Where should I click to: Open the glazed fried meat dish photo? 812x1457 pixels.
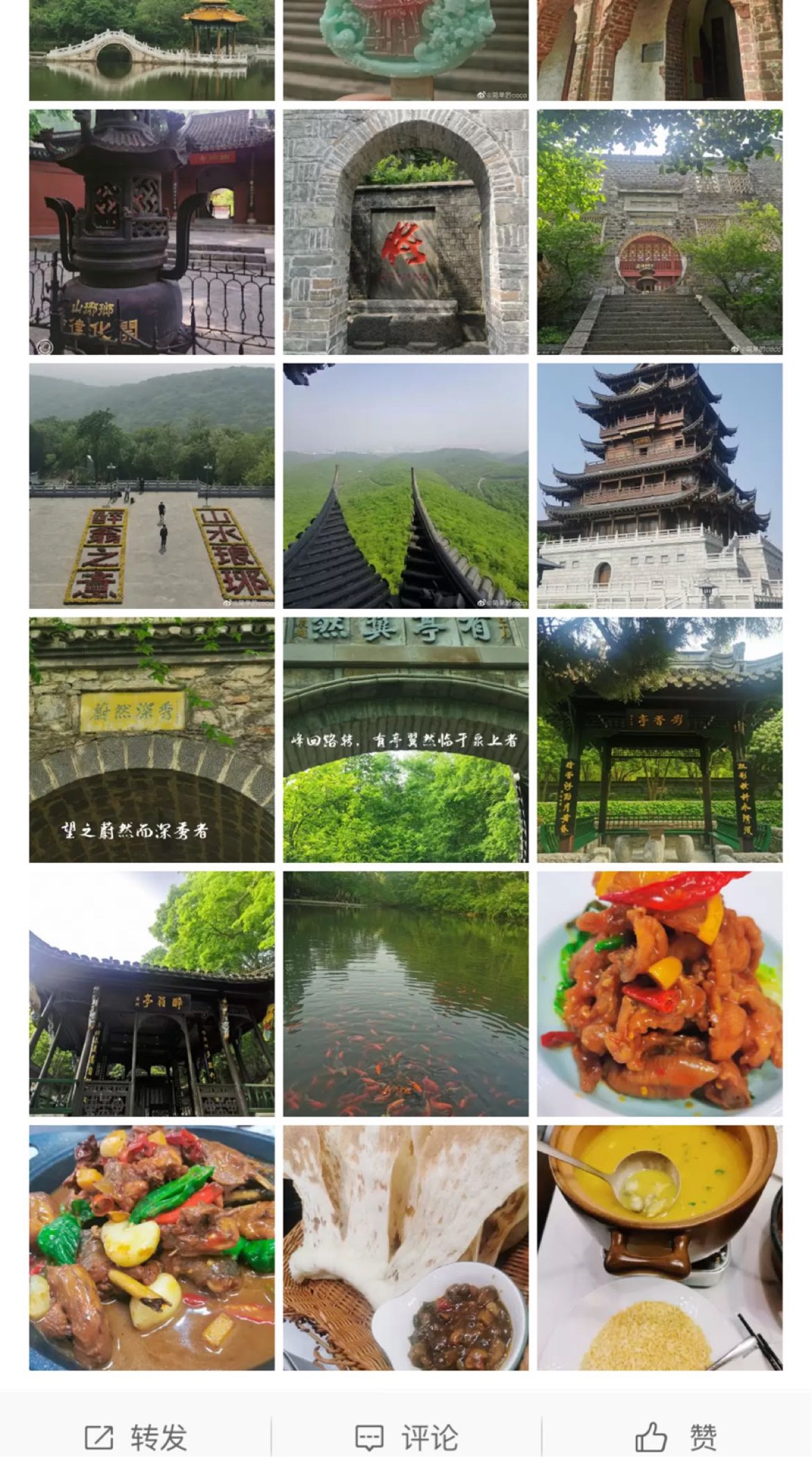659,994
